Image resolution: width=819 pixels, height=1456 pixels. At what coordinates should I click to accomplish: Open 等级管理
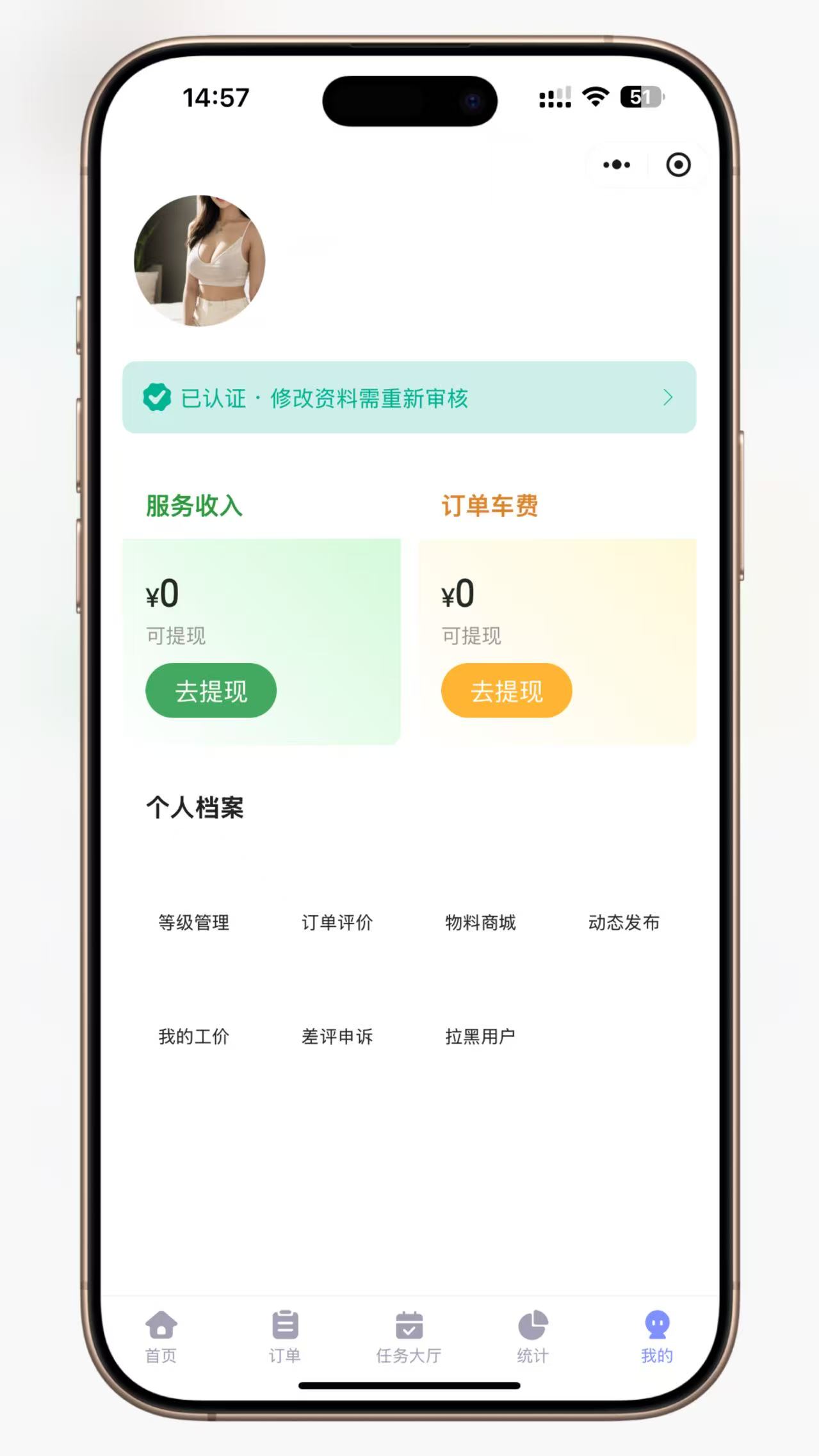194,922
